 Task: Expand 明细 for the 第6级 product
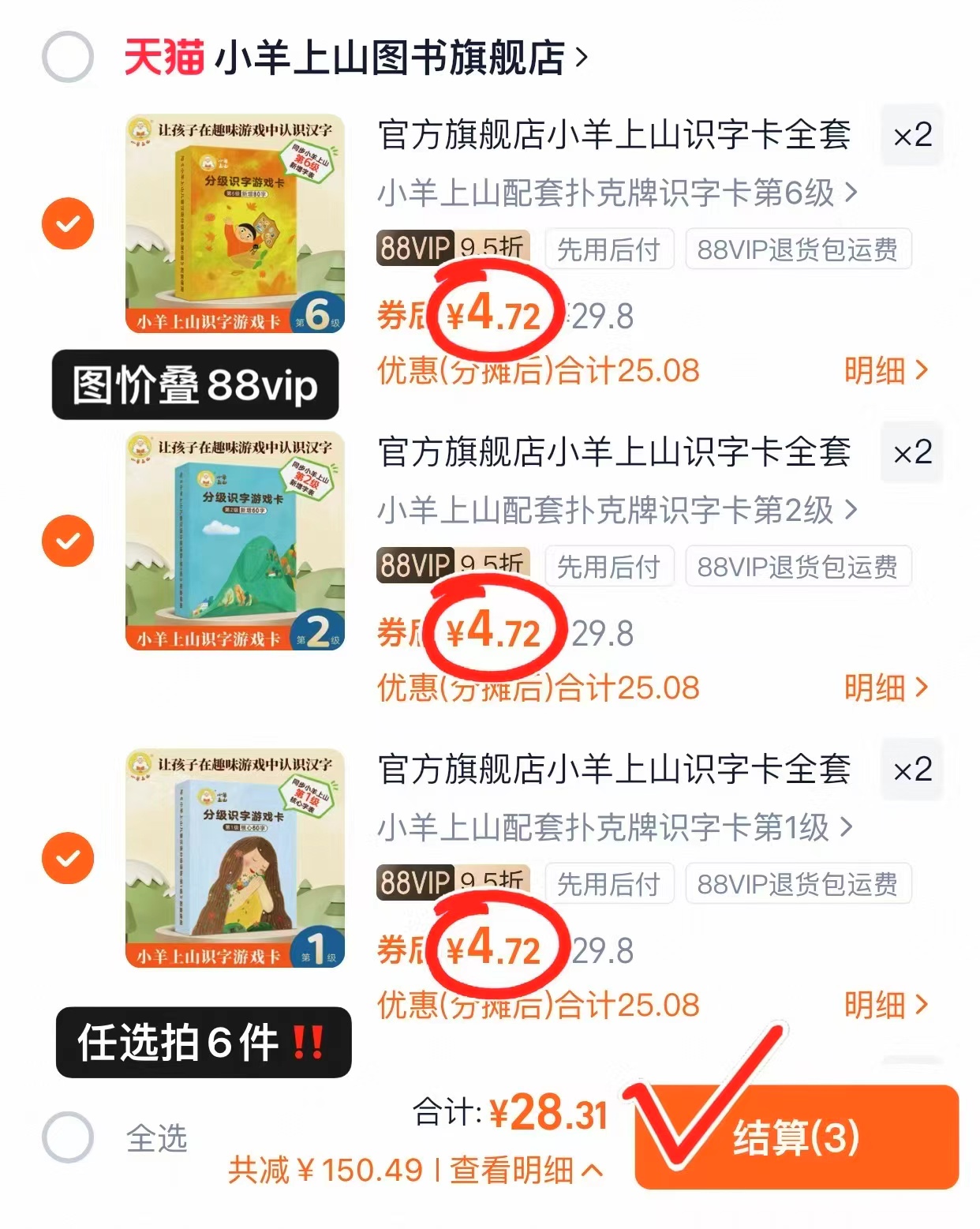880,371
